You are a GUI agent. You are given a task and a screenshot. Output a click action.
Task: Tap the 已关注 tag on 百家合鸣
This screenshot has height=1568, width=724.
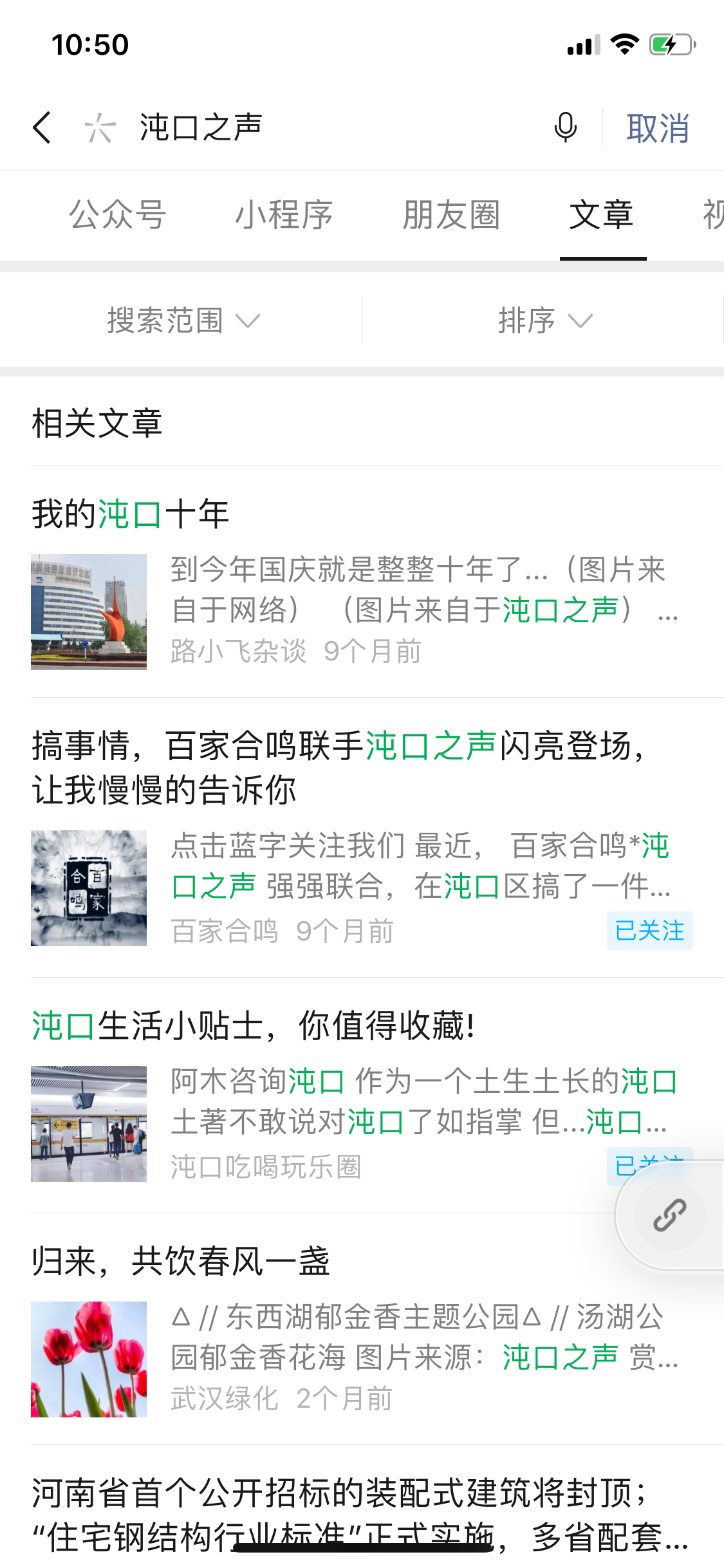(649, 931)
